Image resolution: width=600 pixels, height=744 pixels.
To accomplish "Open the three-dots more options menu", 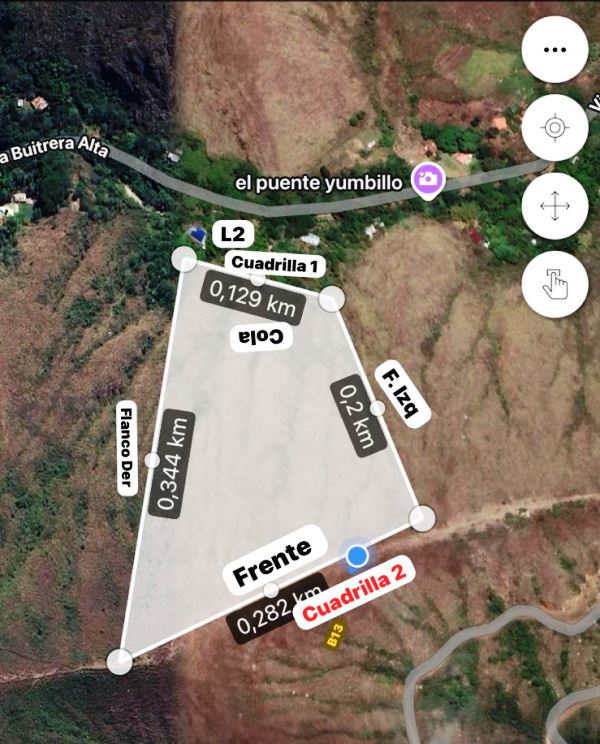I will (554, 50).
